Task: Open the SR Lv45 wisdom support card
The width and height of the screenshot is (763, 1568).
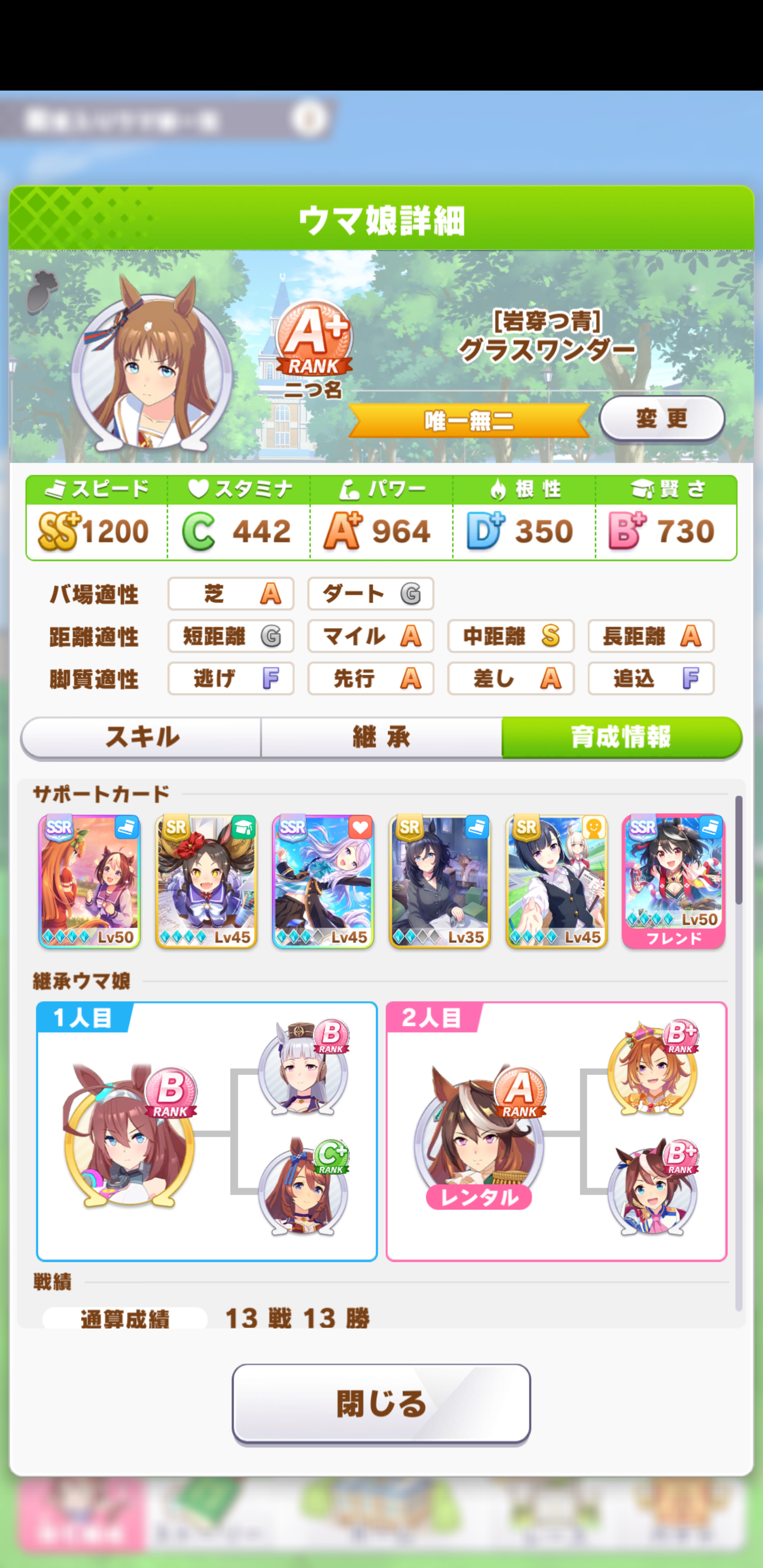Action: pos(207,881)
